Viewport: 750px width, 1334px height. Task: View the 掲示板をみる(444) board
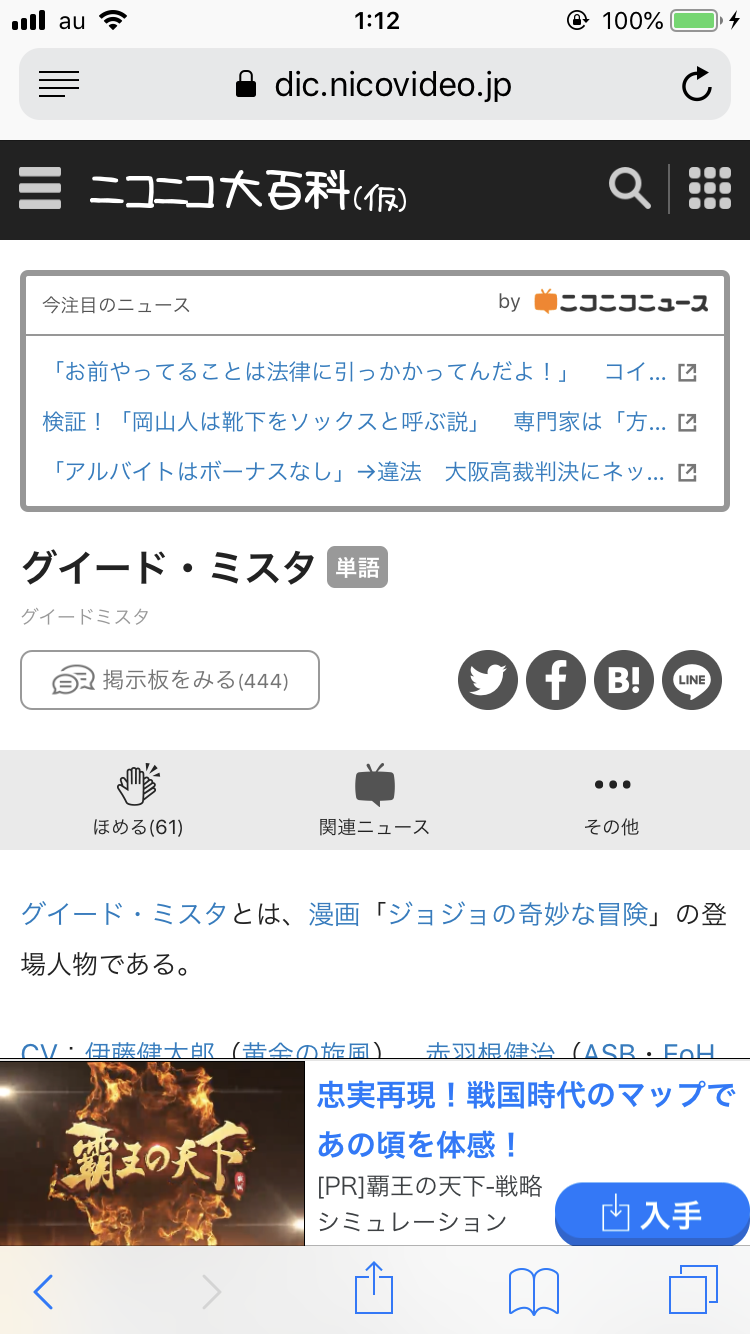pos(170,681)
